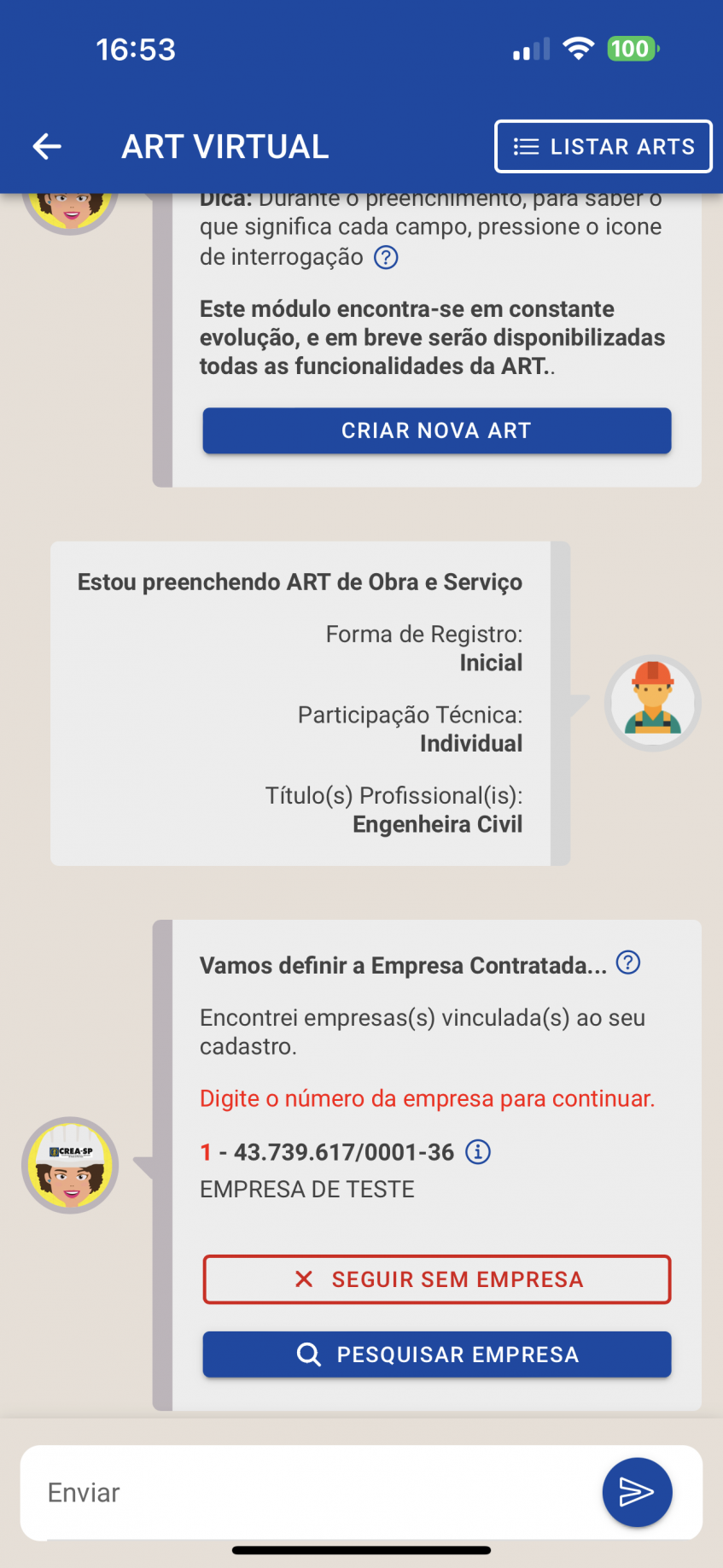Tap the CRIAR NOVA ART button
This screenshot has width=723, height=1568.
[x=436, y=430]
